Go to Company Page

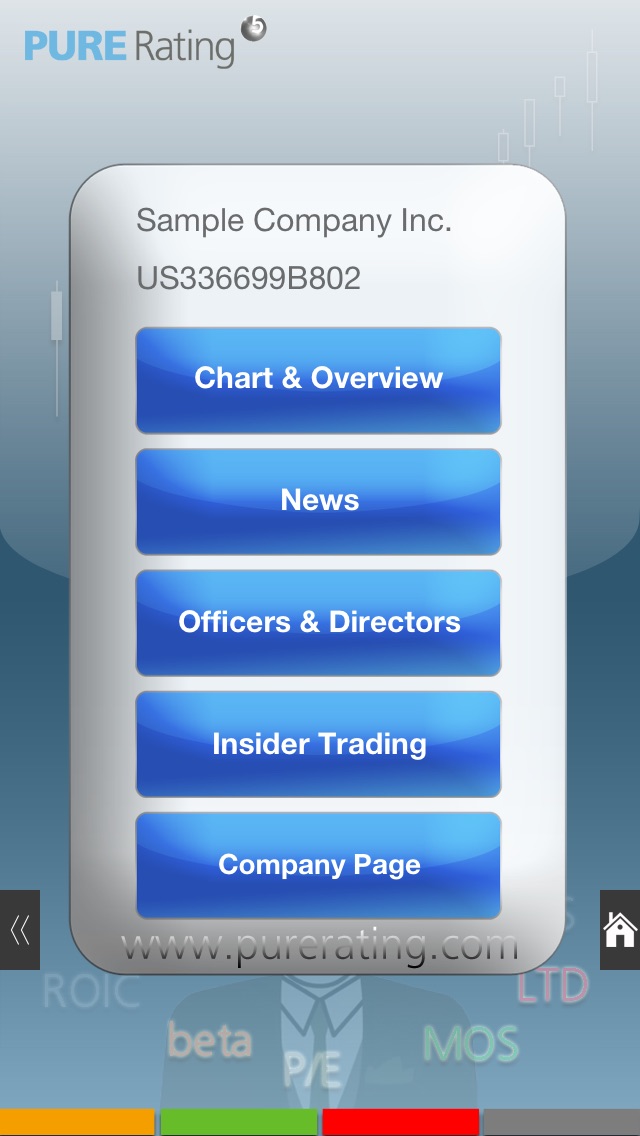[x=318, y=865]
